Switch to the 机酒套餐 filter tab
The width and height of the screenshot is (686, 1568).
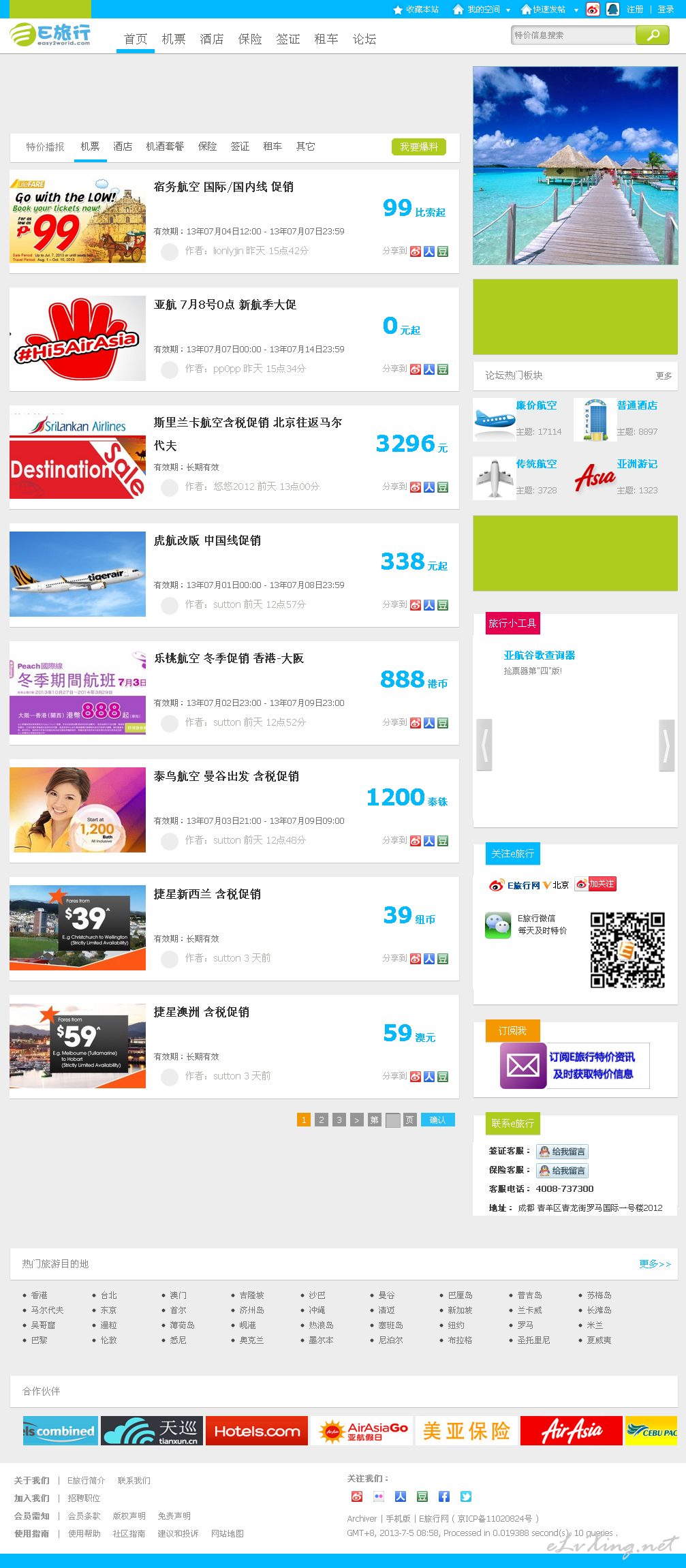(165, 147)
